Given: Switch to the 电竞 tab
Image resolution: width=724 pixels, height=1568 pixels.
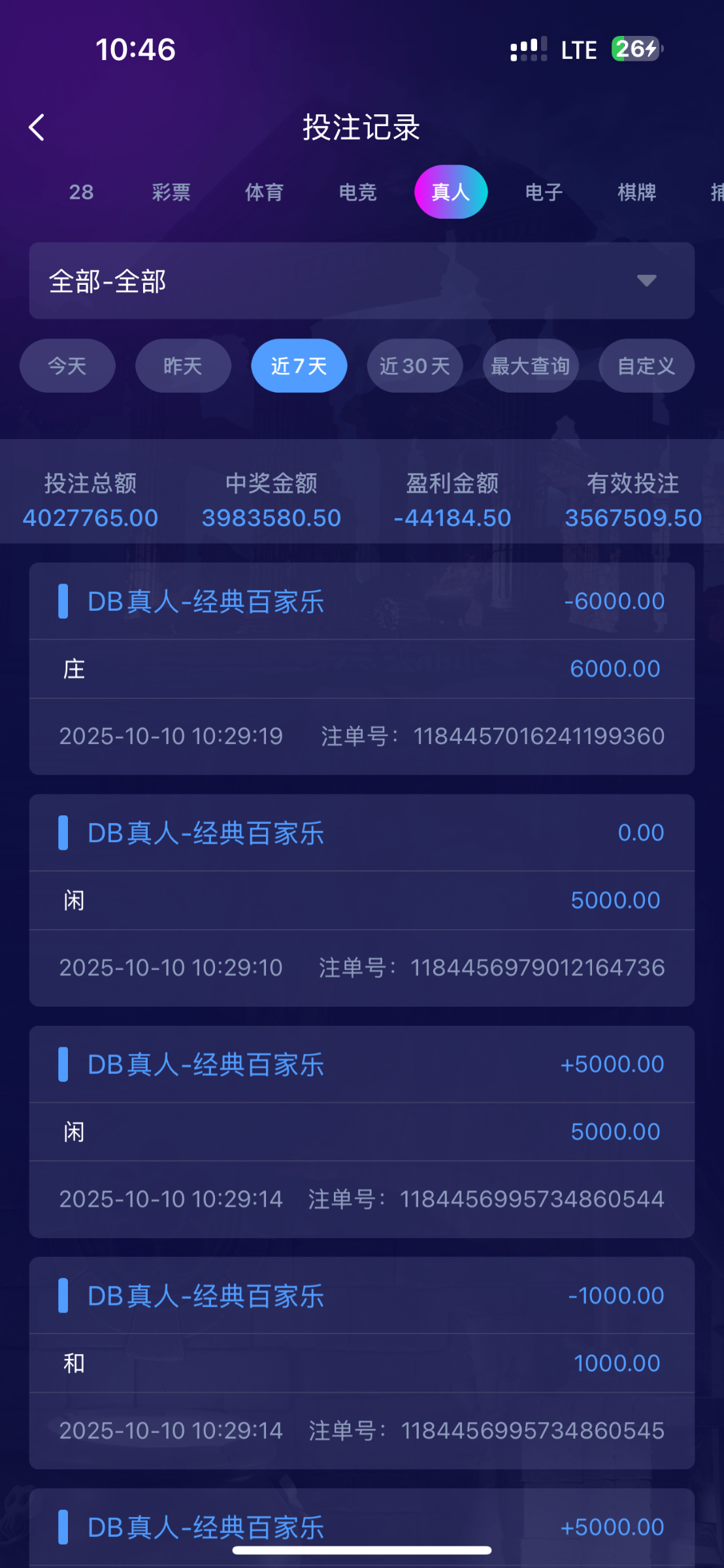Looking at the screenshot, I should tap(357, 192).
